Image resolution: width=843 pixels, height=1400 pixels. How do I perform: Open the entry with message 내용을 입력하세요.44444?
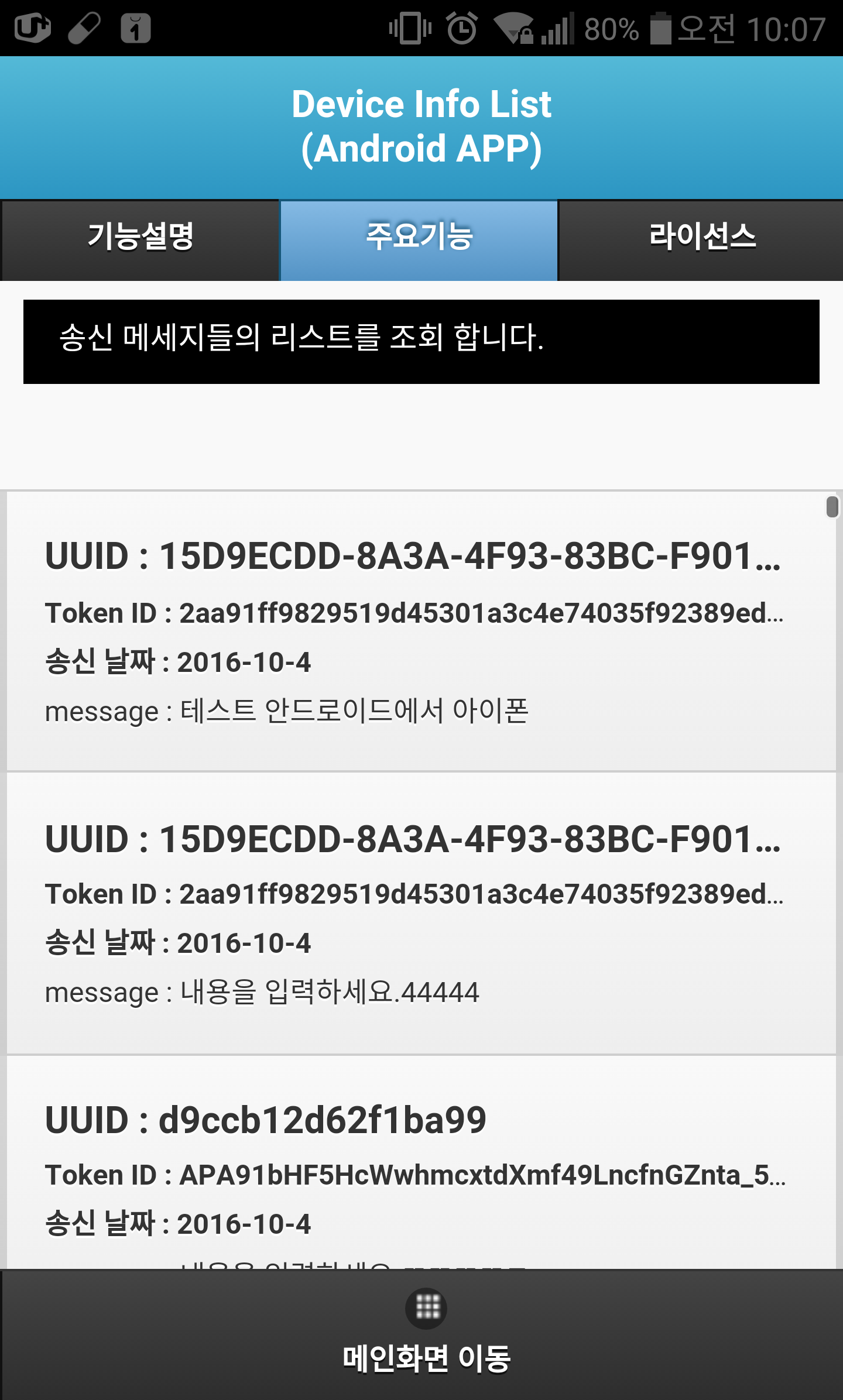(x=420, y=913)
